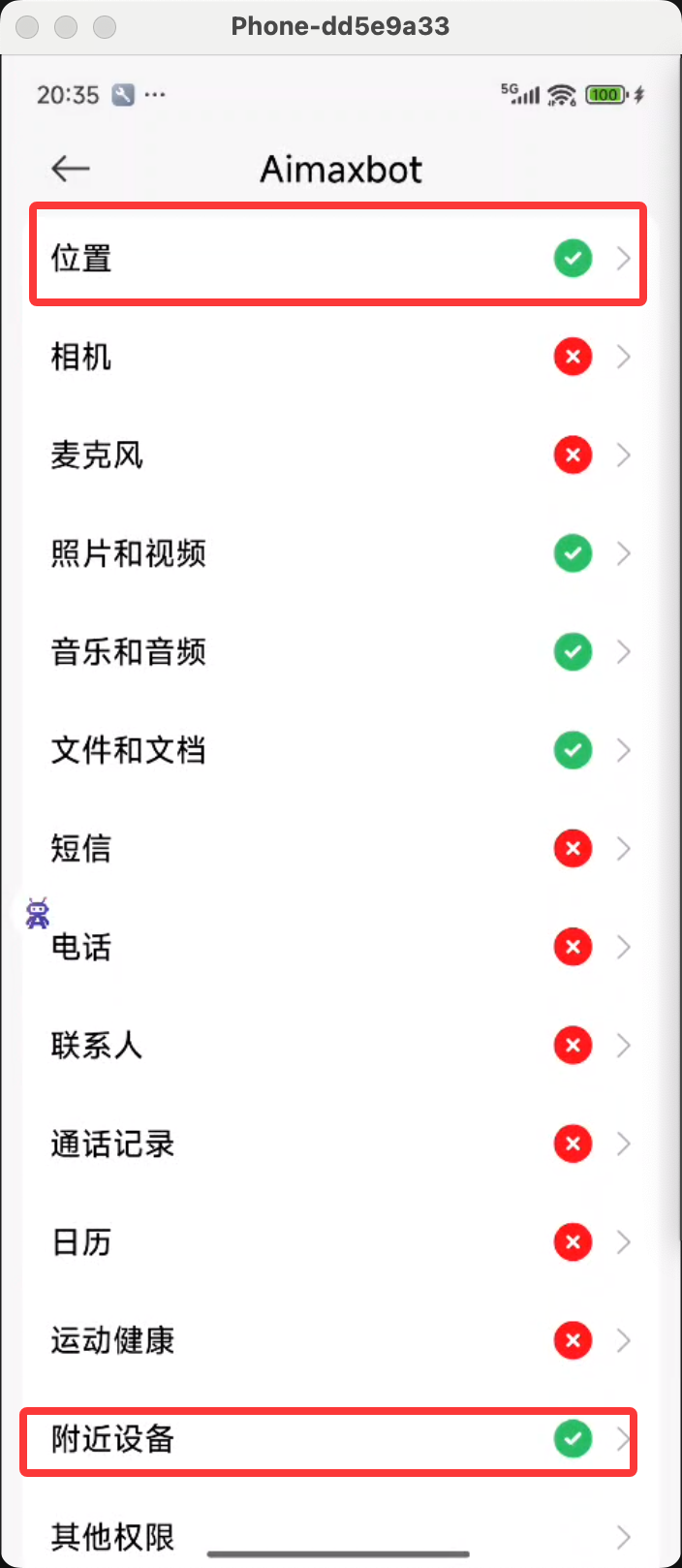The image size is (682, 1568).
Task: Open the 通话记录 permission row
Action: [338, 1144]
